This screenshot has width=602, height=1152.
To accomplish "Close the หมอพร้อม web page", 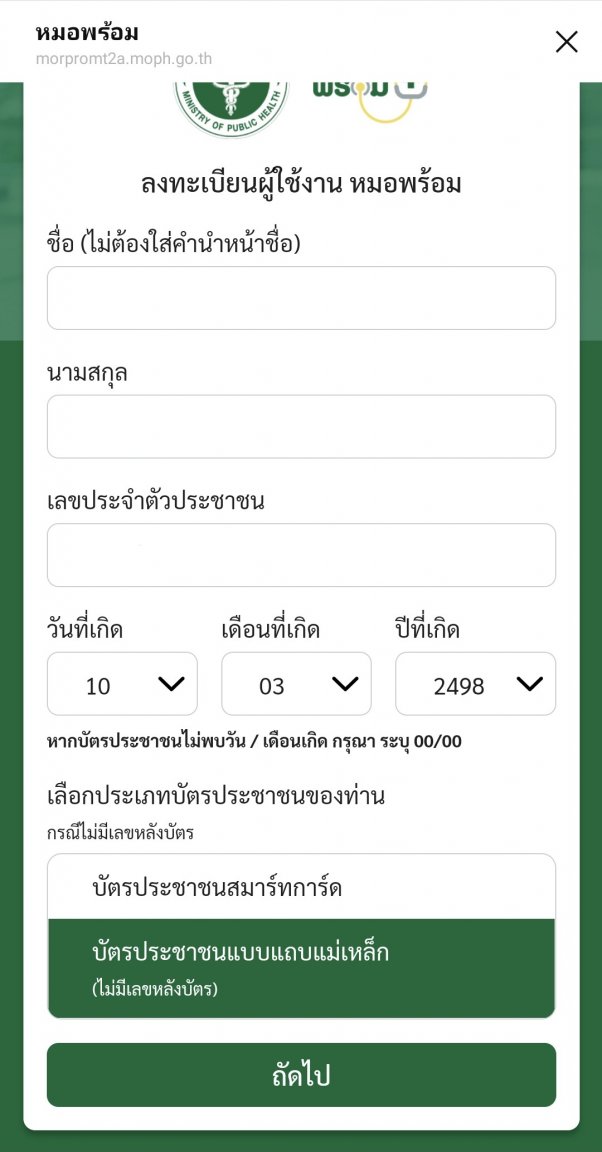I will click(566, 41).
